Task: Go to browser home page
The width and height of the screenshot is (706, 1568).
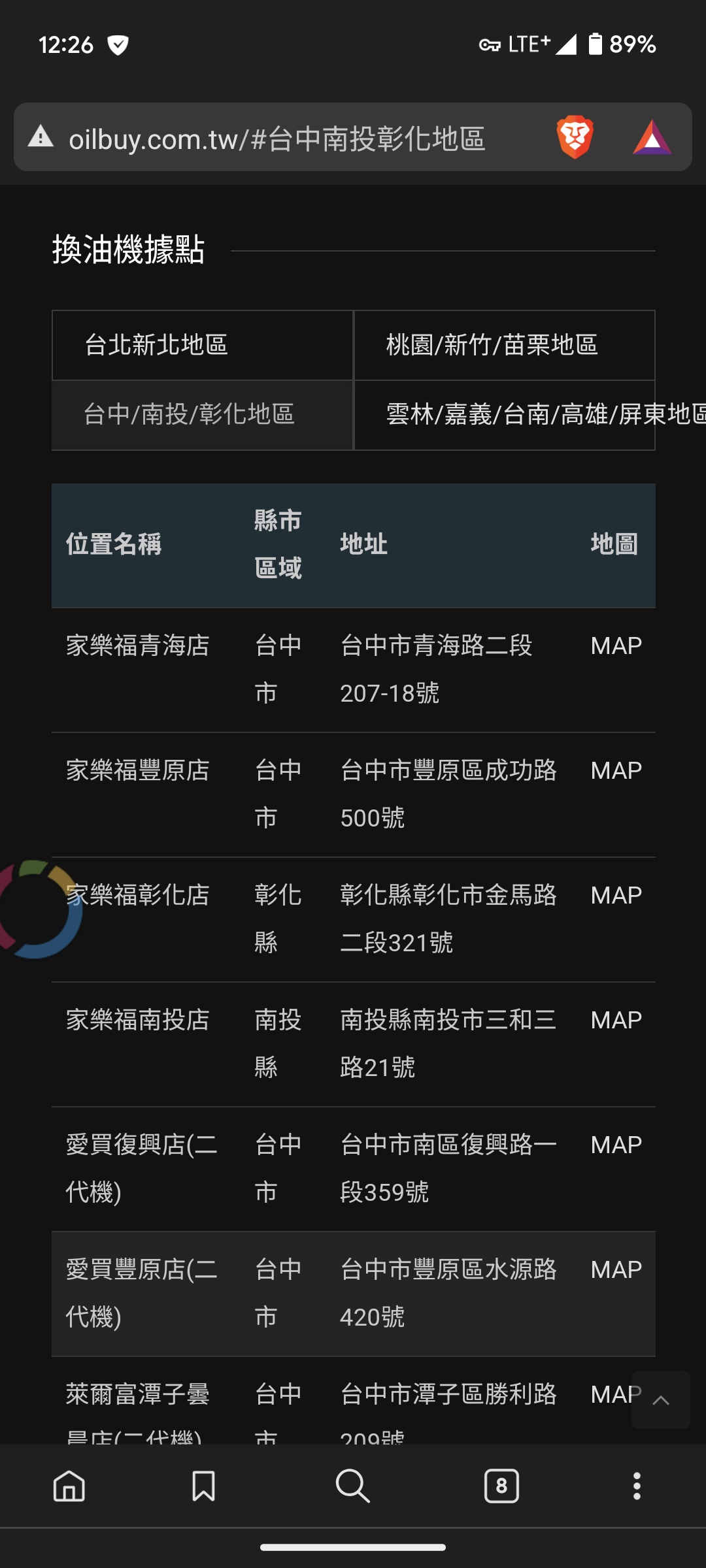Action: click(69, 1486)
